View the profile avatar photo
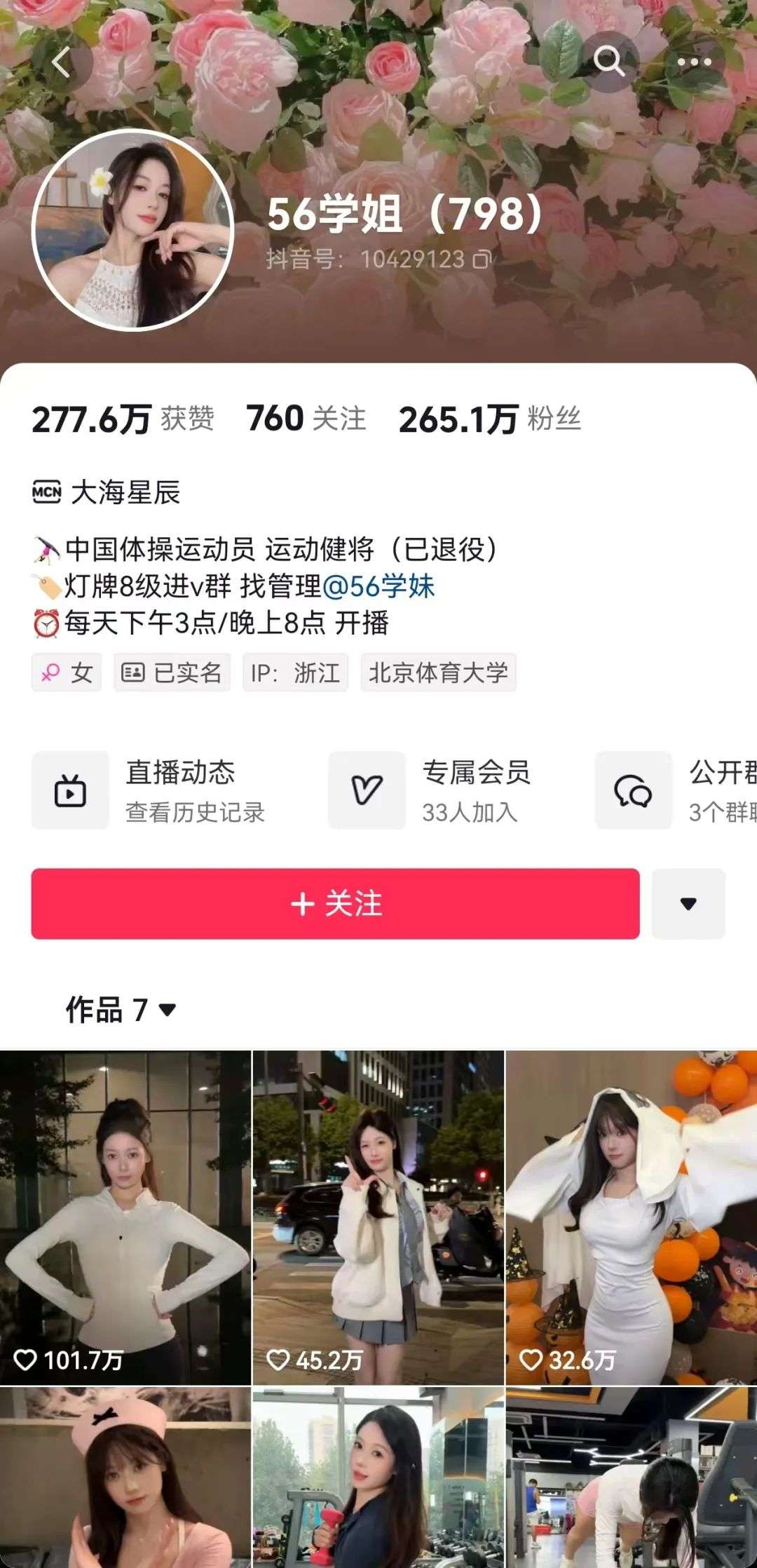Viewport: 757px width, 1568px height. 133,230
